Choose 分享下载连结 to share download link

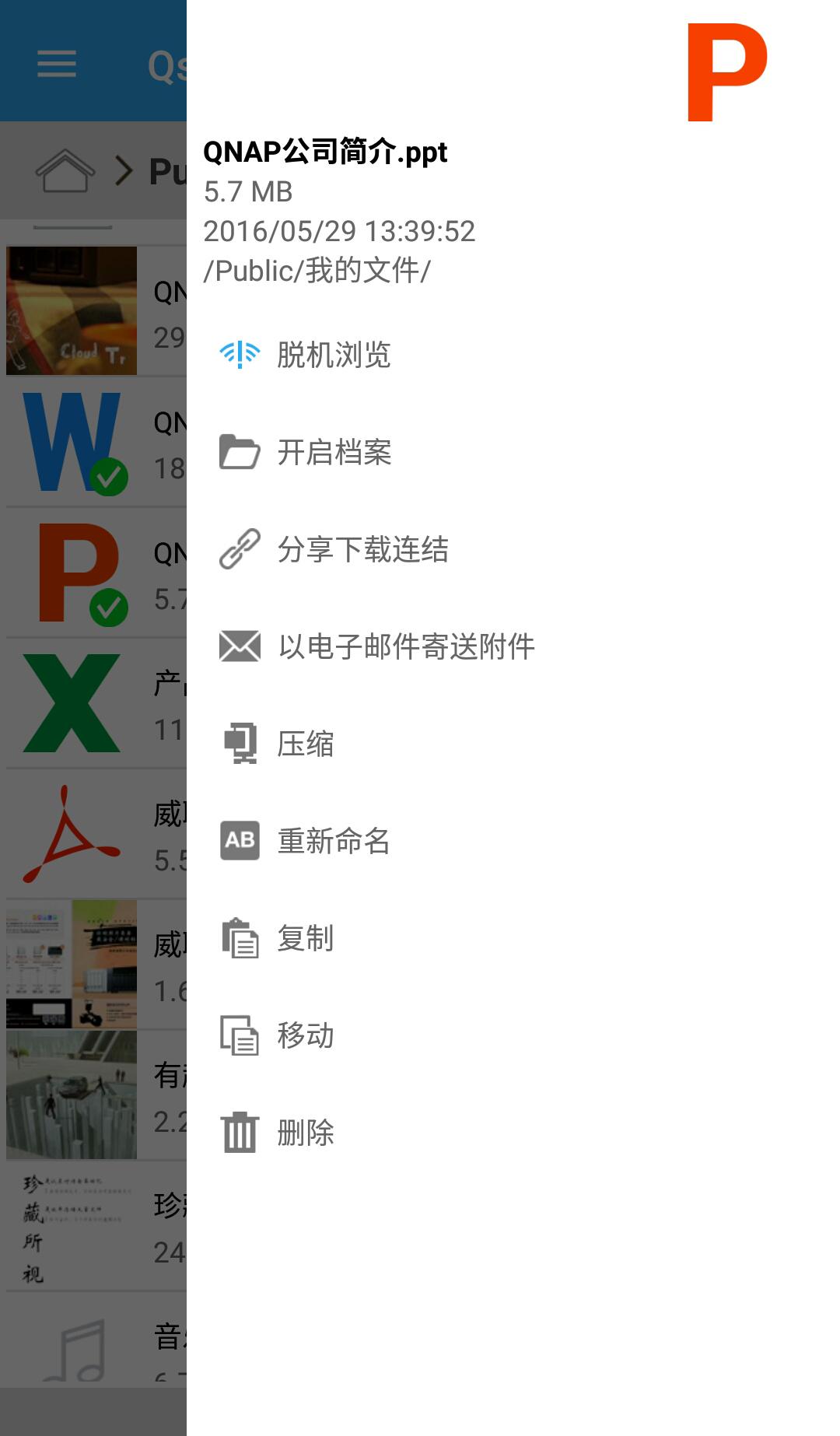(x=362, y=549)
